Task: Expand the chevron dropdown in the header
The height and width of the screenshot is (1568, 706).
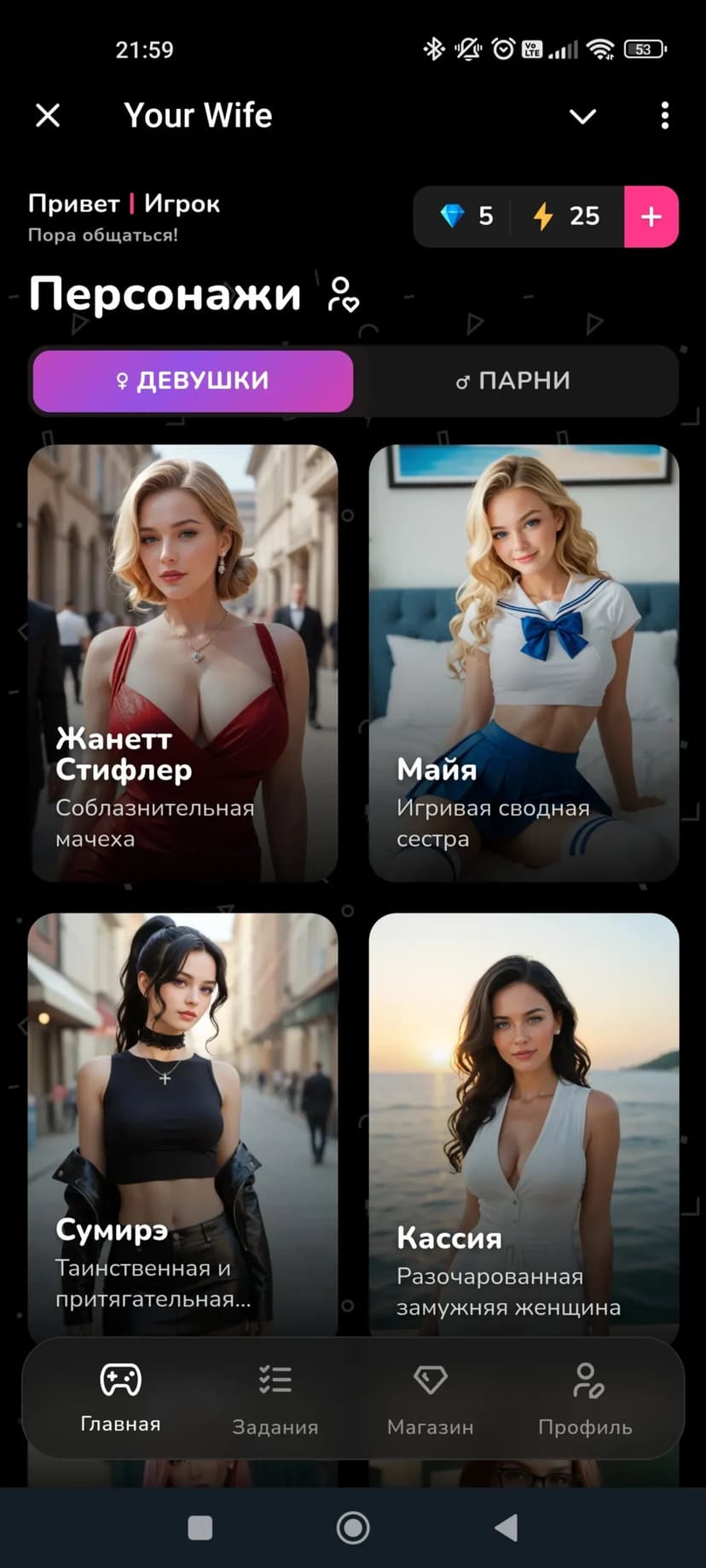Action: pos(583,116)
